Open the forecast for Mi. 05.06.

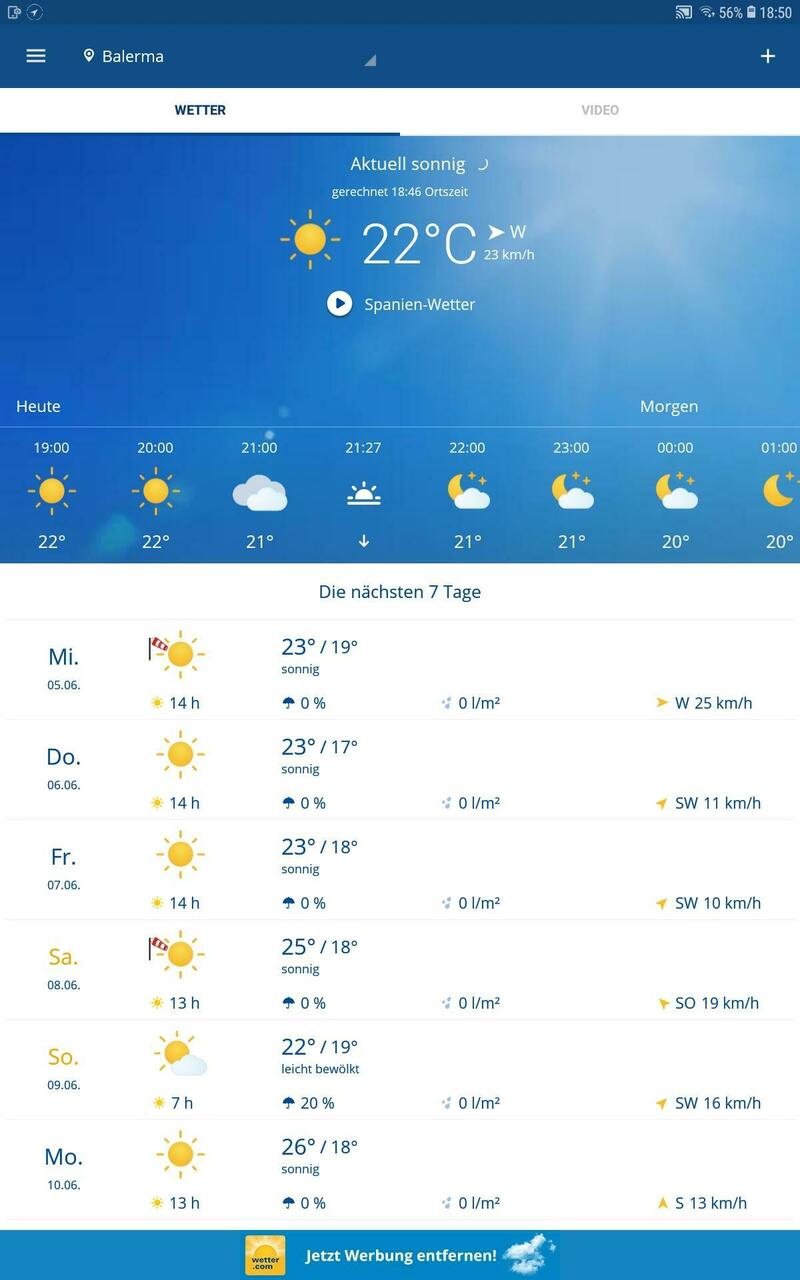[400, 670]
